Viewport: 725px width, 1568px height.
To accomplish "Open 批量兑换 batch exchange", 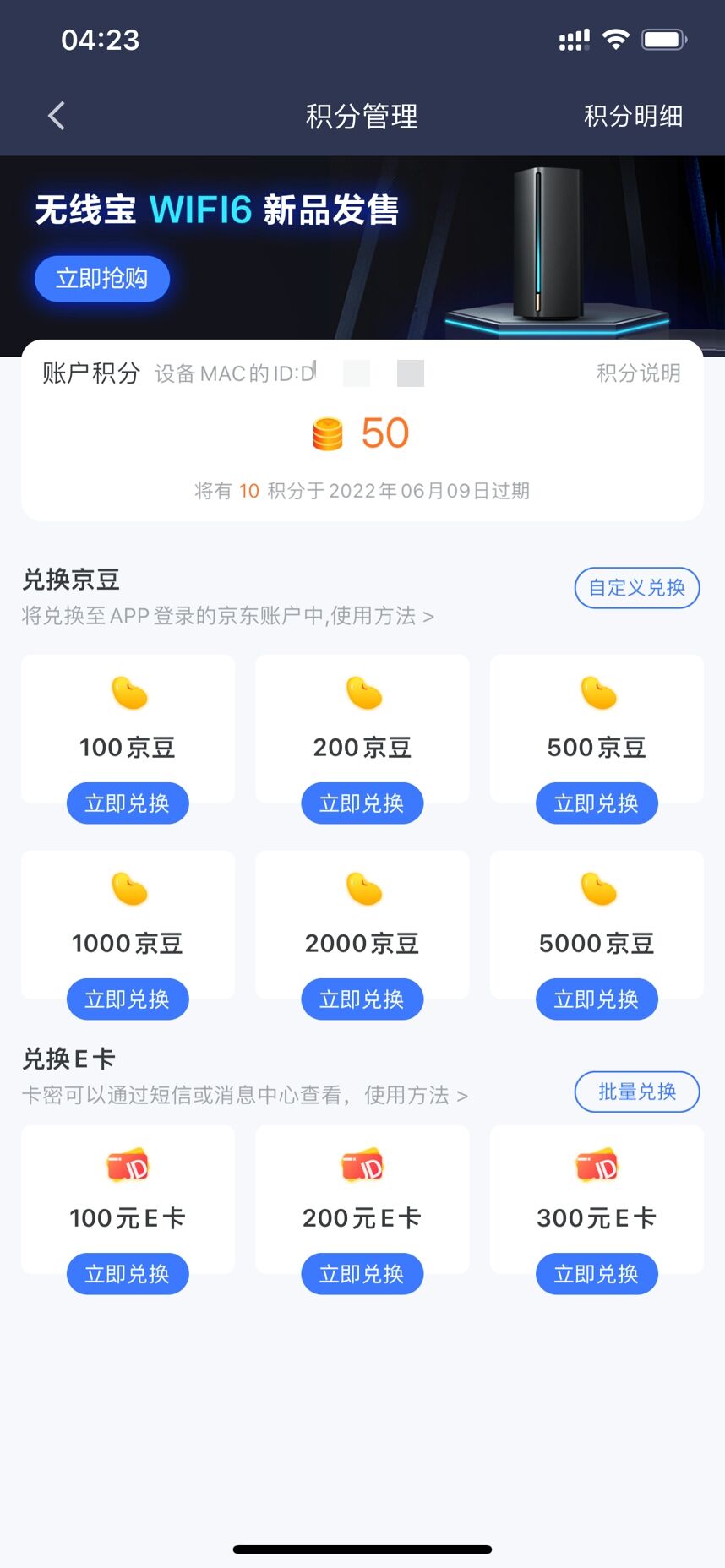I will click(636, 1092).
